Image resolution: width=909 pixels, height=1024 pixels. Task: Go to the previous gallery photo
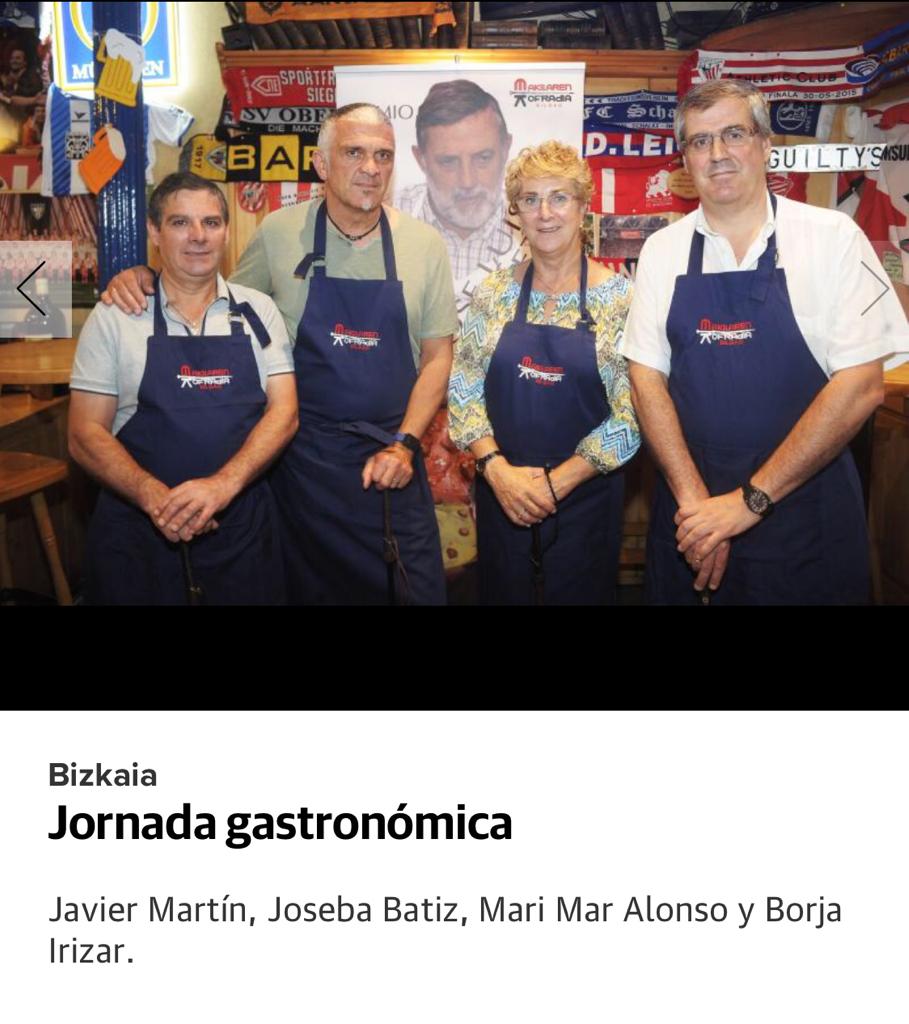(x=32, y=289)
